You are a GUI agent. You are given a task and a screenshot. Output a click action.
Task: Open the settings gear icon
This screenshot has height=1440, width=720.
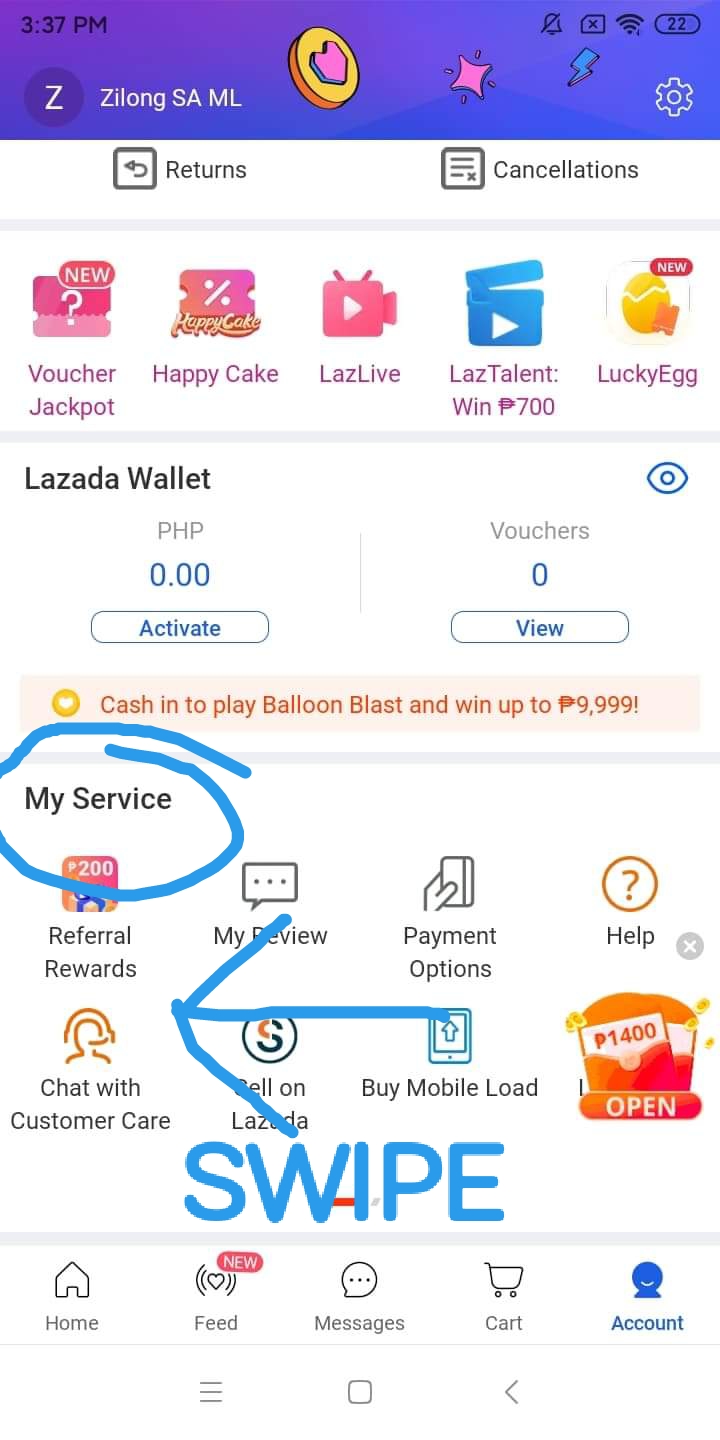coord(674,97)
